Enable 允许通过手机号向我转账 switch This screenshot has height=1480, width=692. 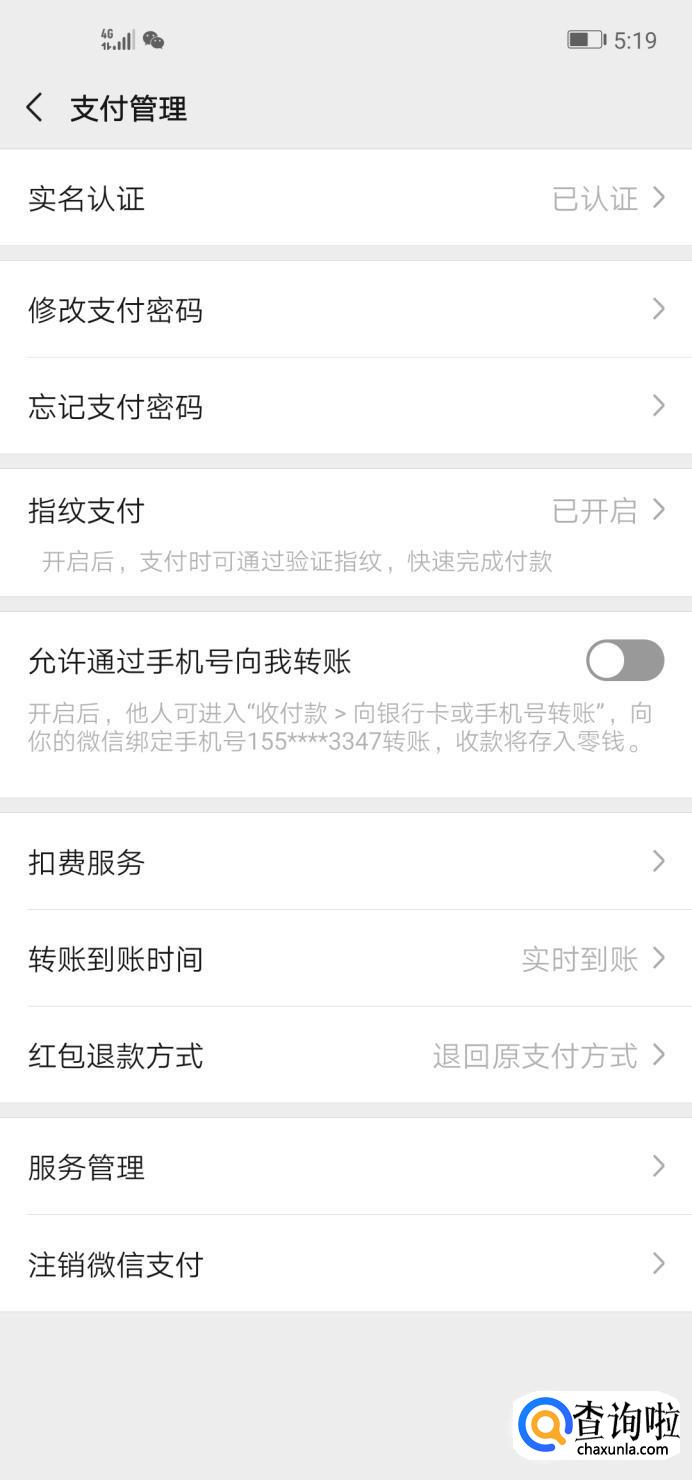[624, 661]
